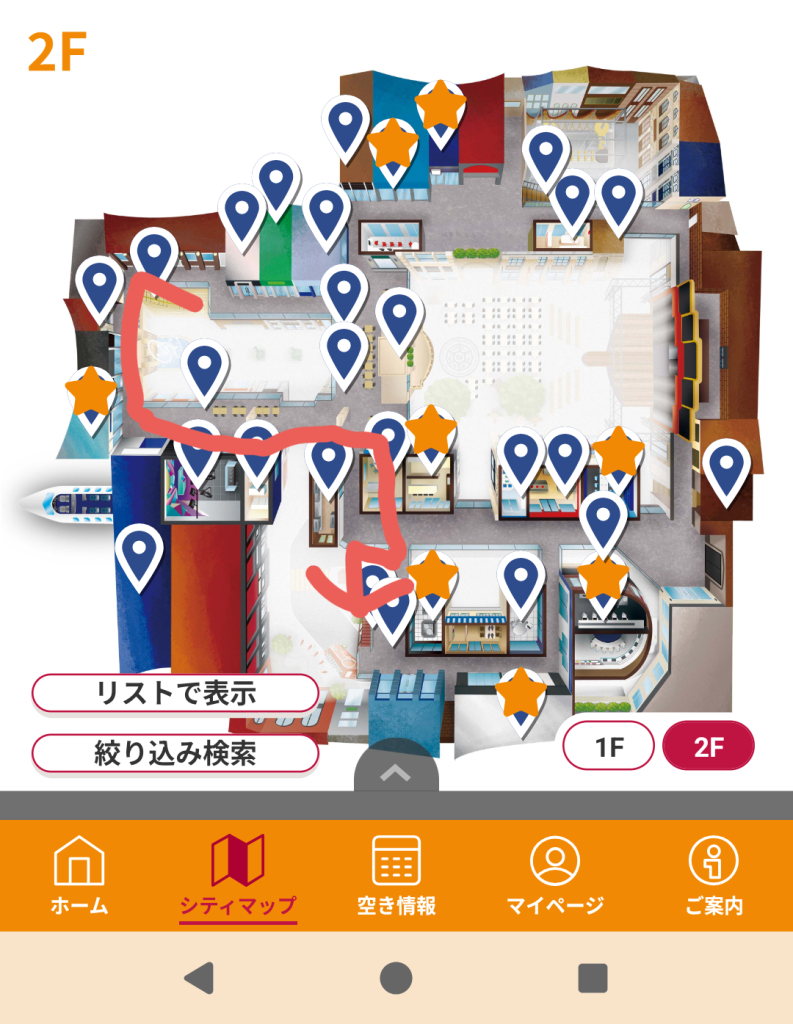Expand the bottom panel with the up chevron
The image size is (793, 1024).
(x=396, y=772)
